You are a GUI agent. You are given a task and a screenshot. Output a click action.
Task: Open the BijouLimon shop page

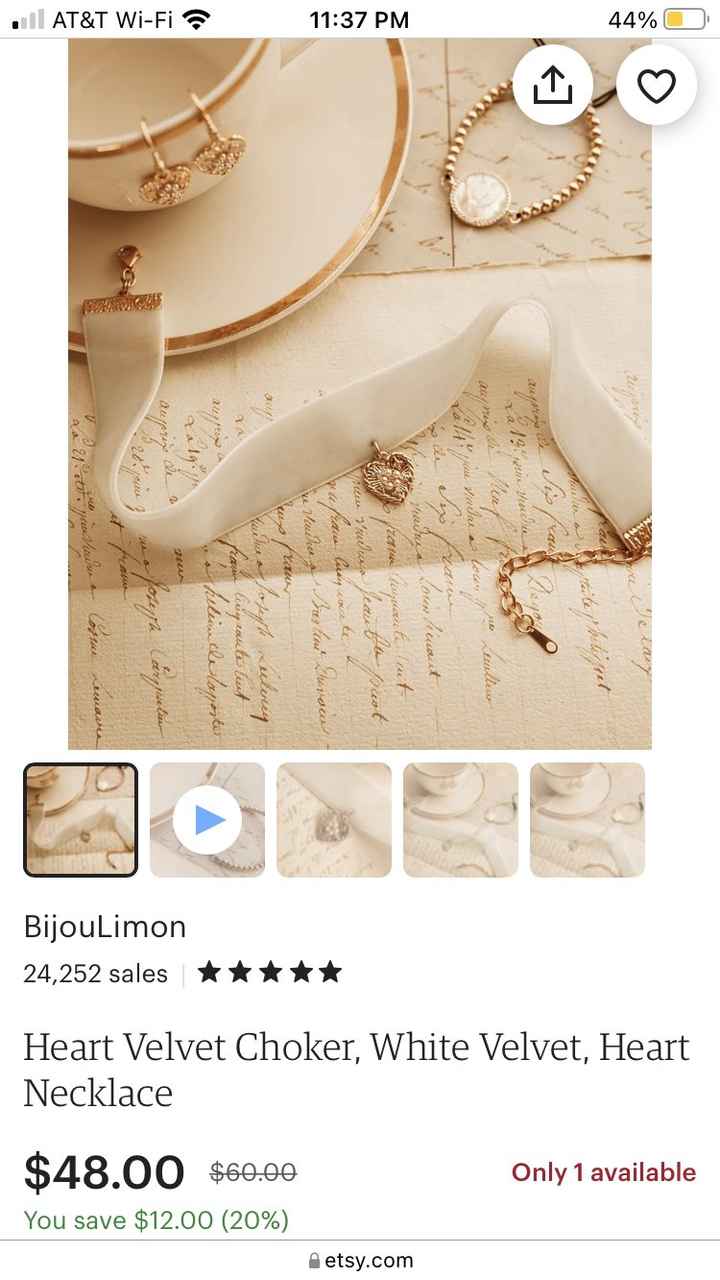pos(105,926)
